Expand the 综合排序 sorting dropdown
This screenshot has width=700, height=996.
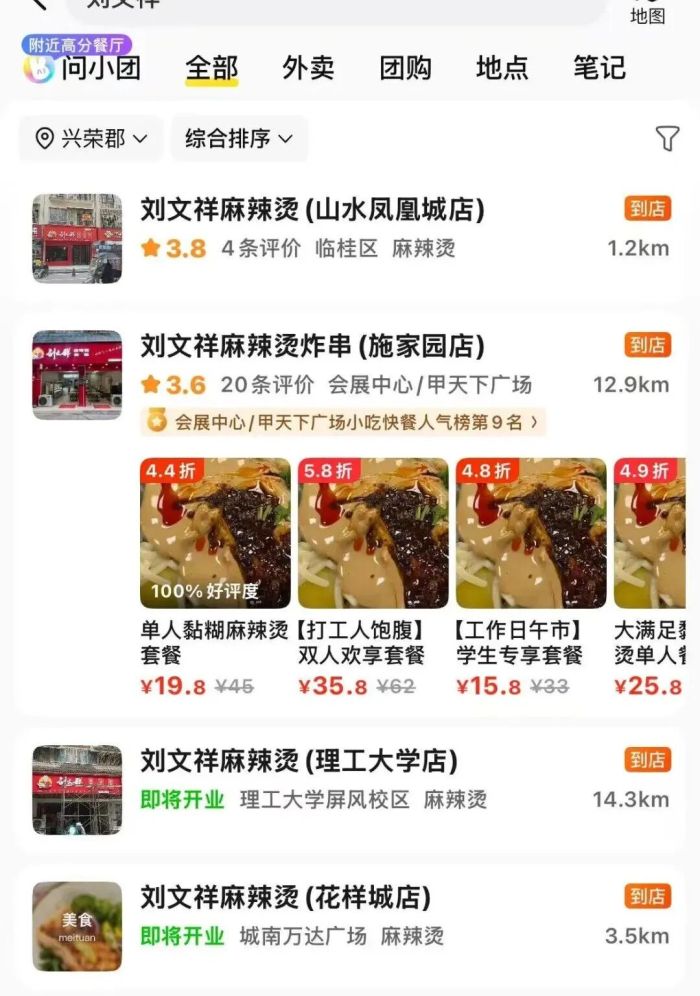(239, 139)
